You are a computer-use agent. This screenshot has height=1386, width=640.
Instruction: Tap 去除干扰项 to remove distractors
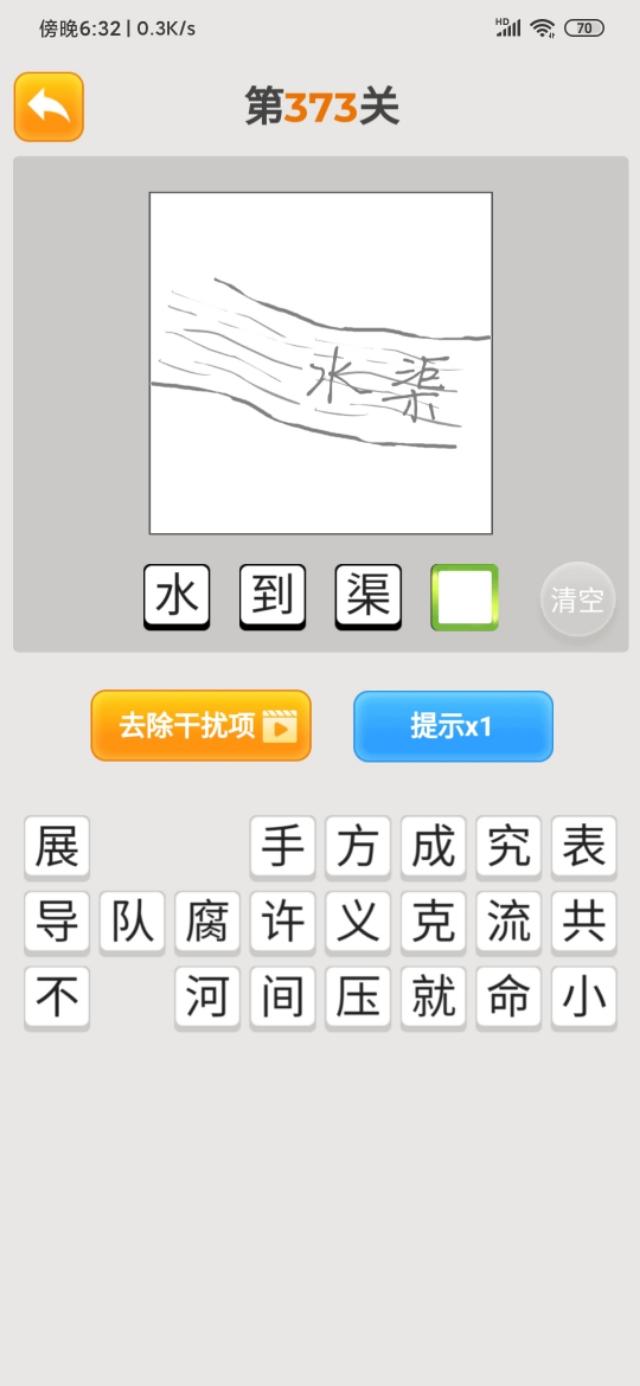click(201, 726)
